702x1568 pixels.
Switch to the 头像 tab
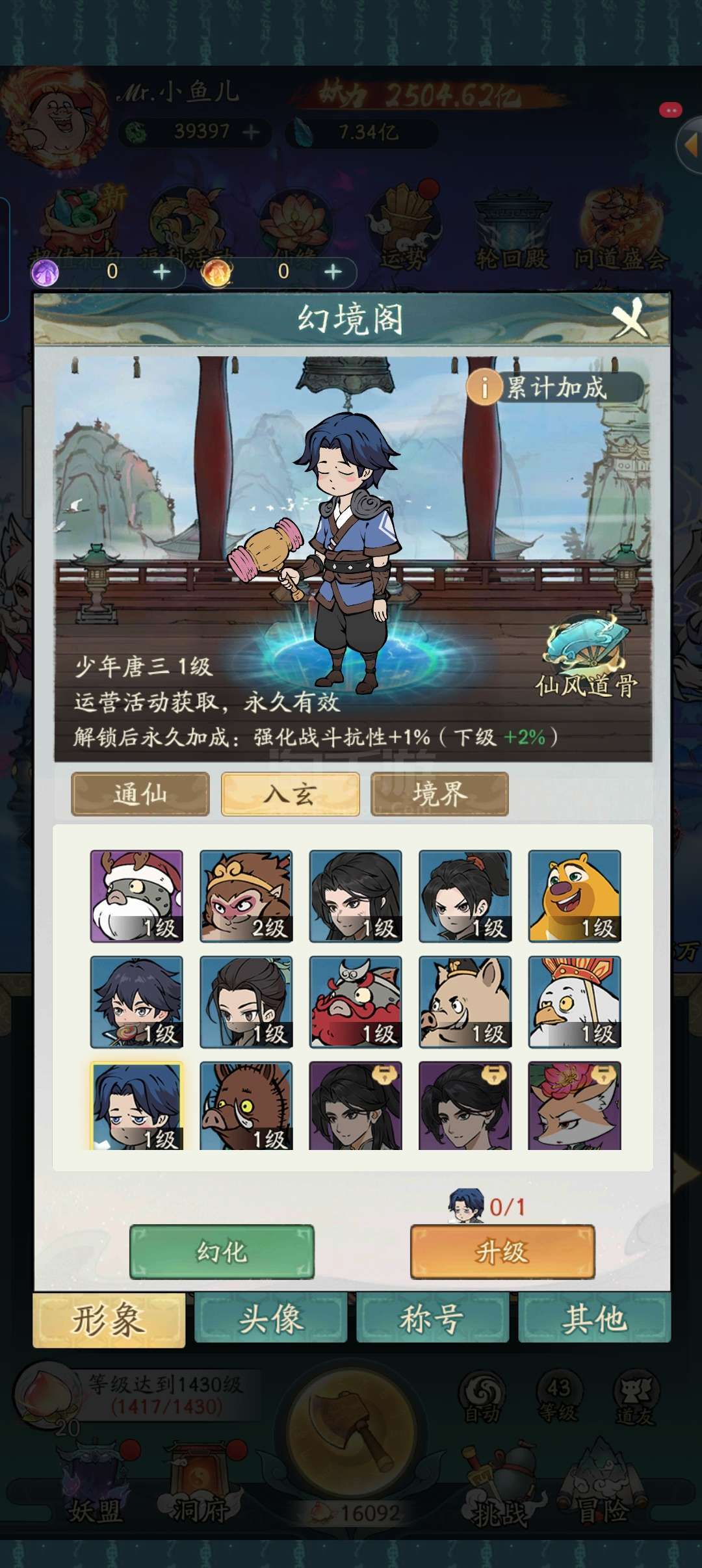270,1319
